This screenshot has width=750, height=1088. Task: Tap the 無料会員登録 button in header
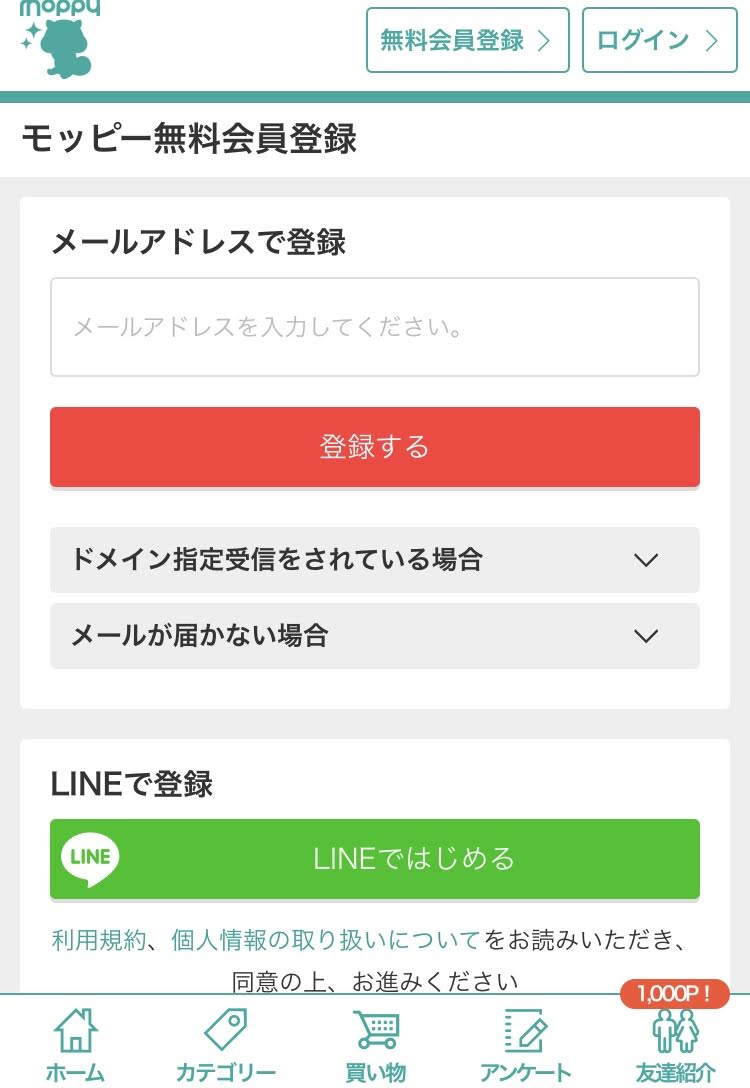coord(467,40)
